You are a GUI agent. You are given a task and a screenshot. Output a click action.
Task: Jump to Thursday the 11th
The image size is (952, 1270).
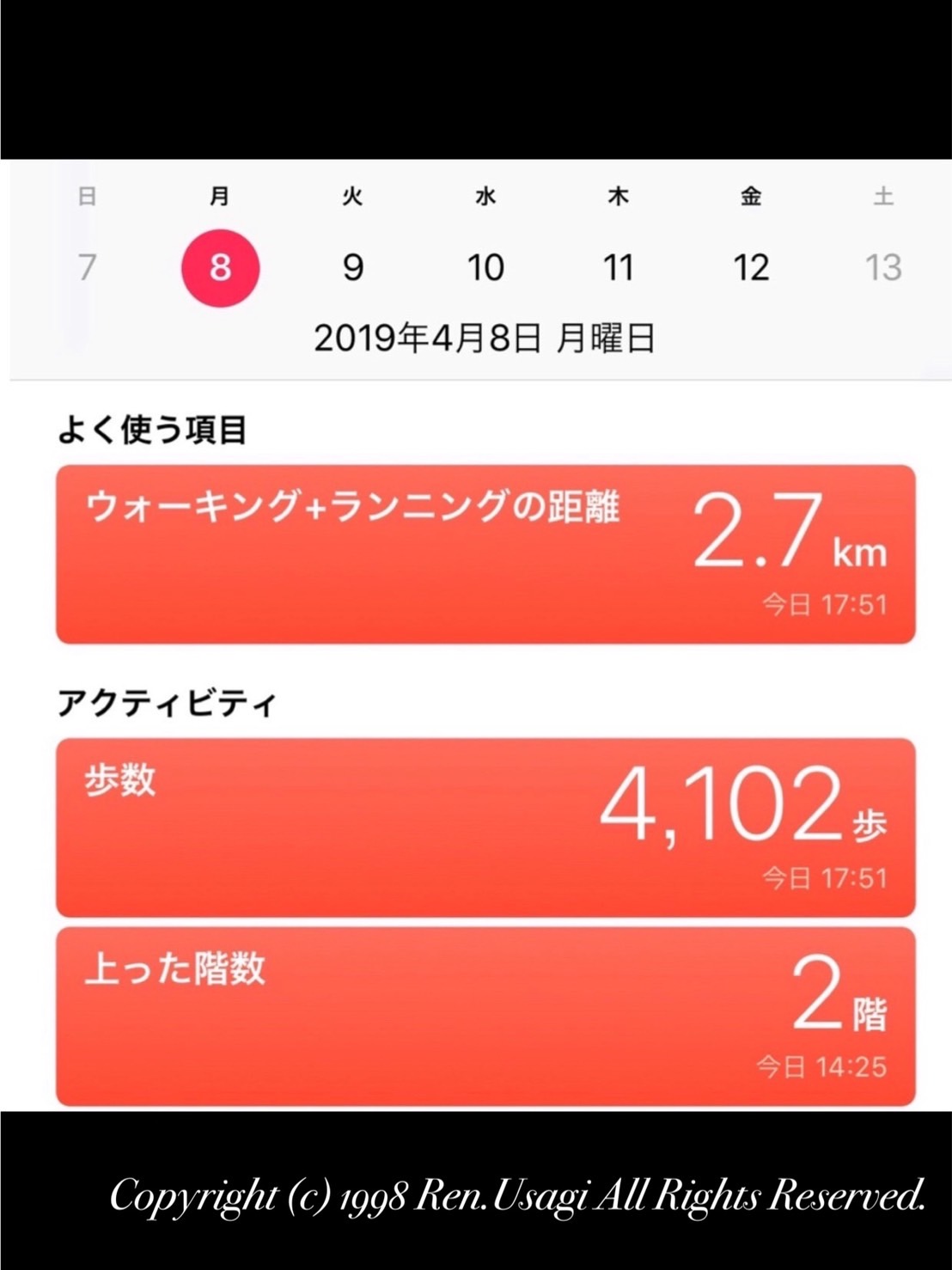(618, 267)
